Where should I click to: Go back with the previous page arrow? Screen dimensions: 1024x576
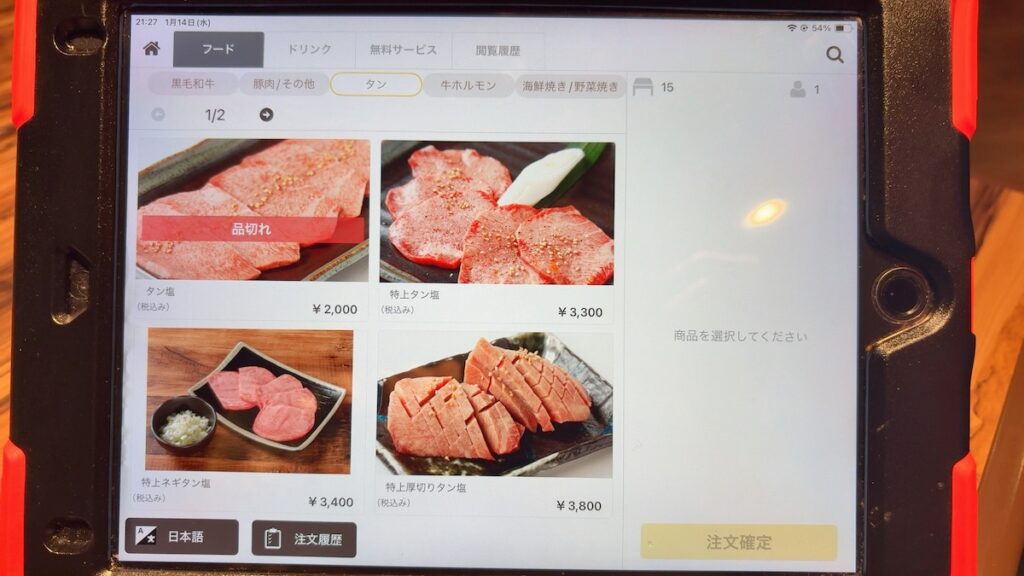click(158, 115)
